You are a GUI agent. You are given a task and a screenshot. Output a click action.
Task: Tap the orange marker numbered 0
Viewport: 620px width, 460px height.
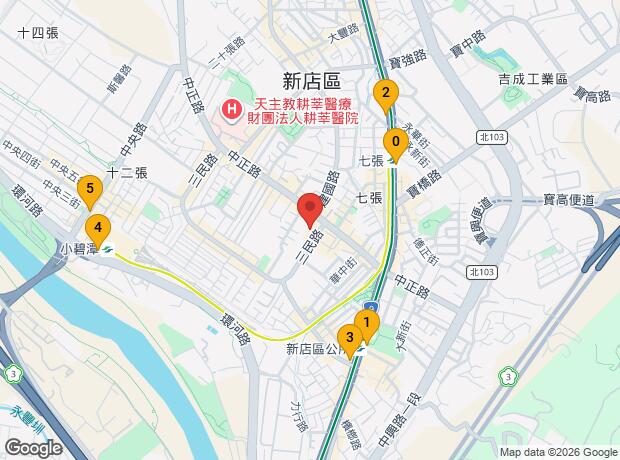396,143
